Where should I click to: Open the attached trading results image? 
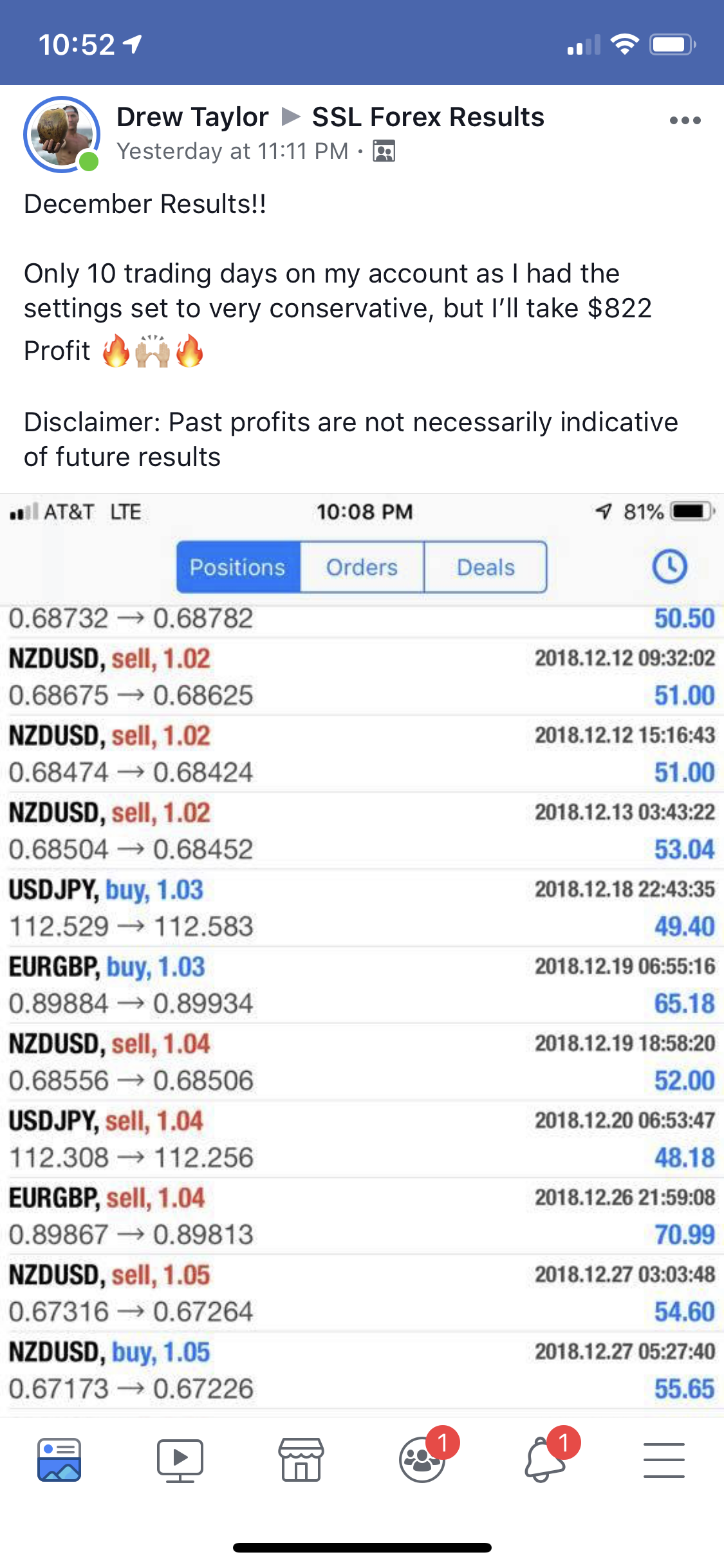362,953
